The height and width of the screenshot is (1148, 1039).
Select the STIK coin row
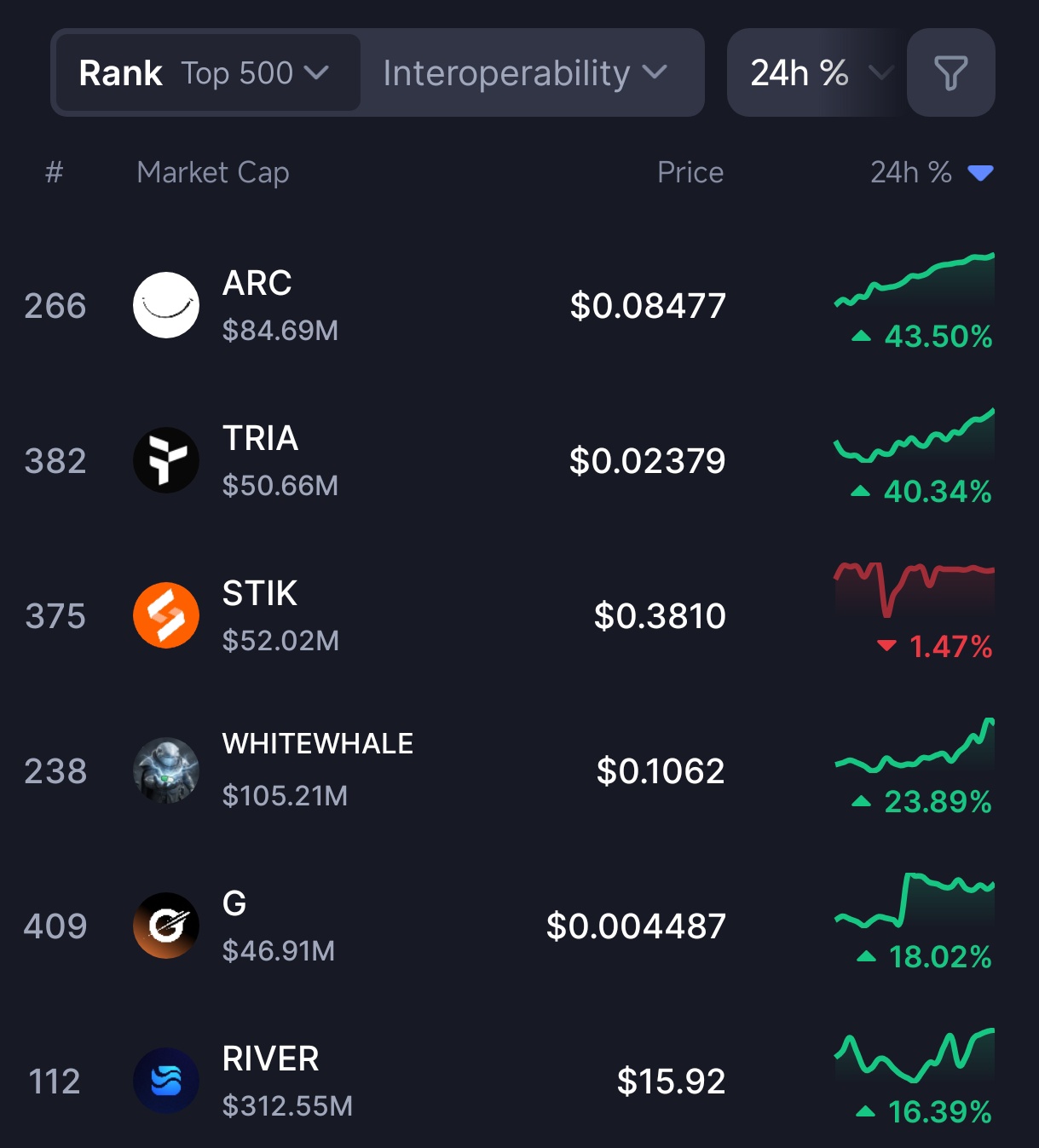coord(426,616)
